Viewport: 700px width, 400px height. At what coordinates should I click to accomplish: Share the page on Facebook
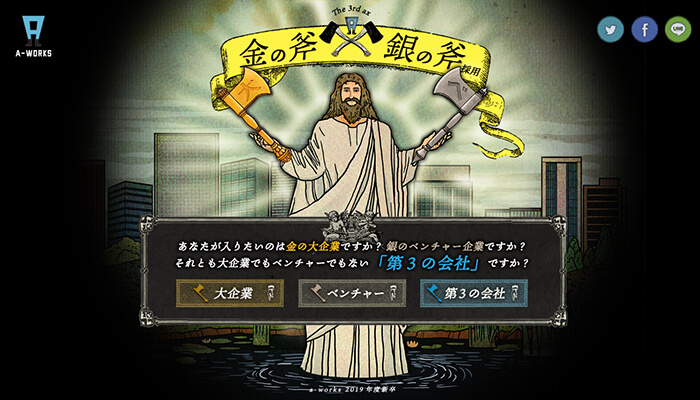[x=644, y=29]
